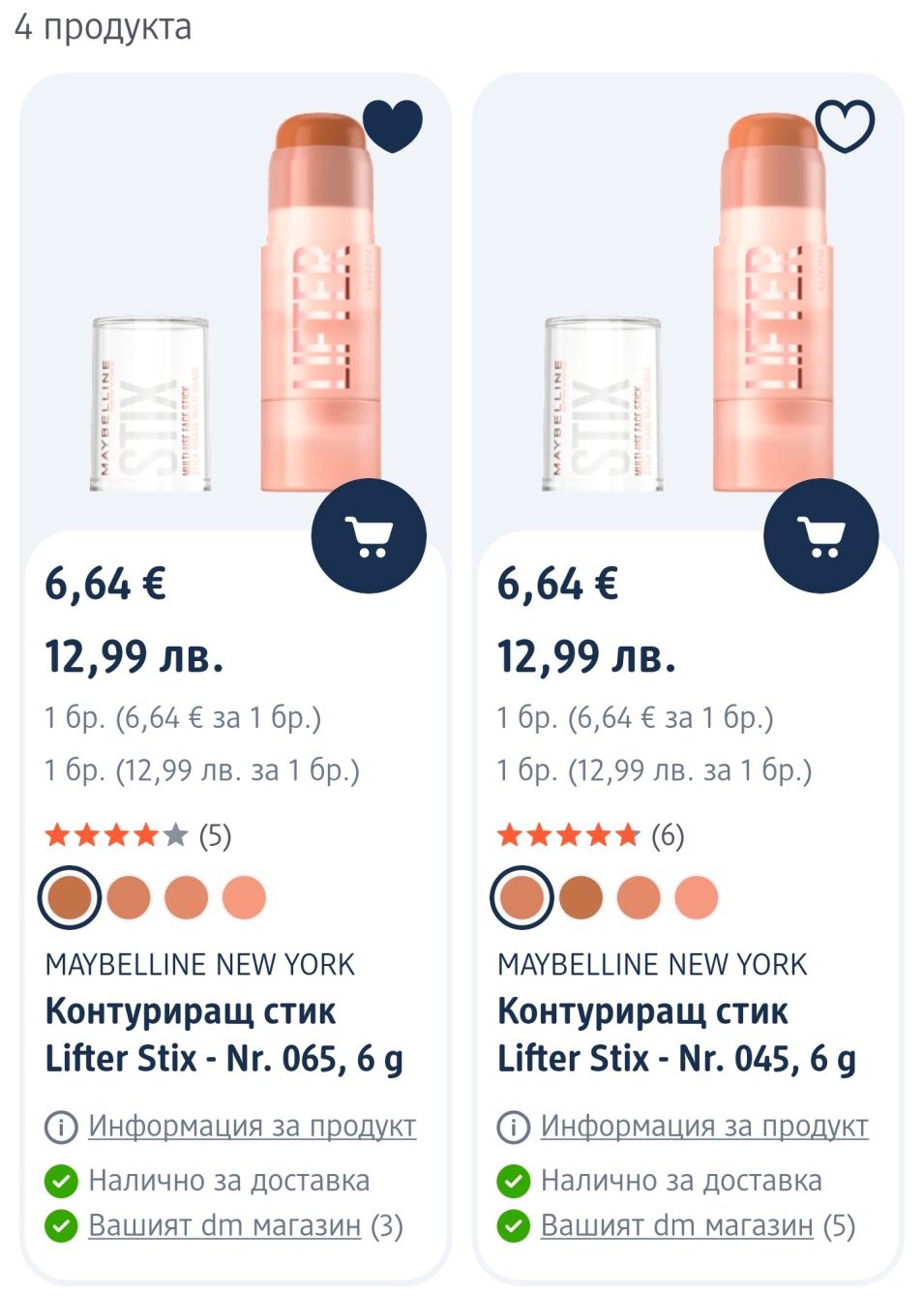Open Вашият dm магазин link for Nr. 065
This screenshot has width=924, height=1296.
click(x=224, y=1226)
